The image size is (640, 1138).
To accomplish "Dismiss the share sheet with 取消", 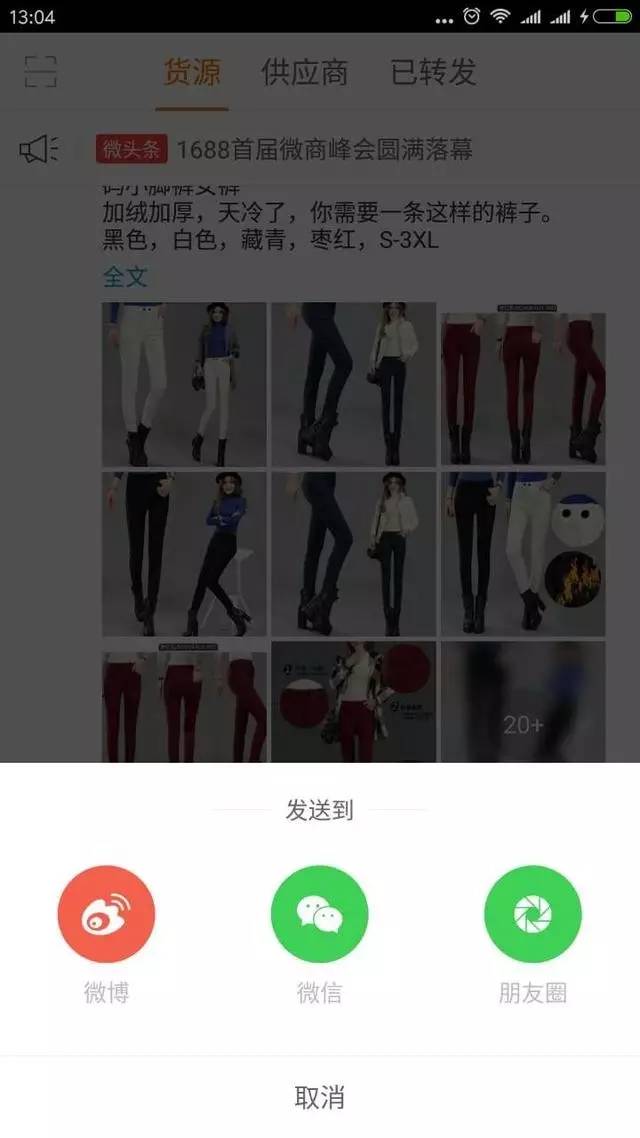I will click(x=320, y=1097).
